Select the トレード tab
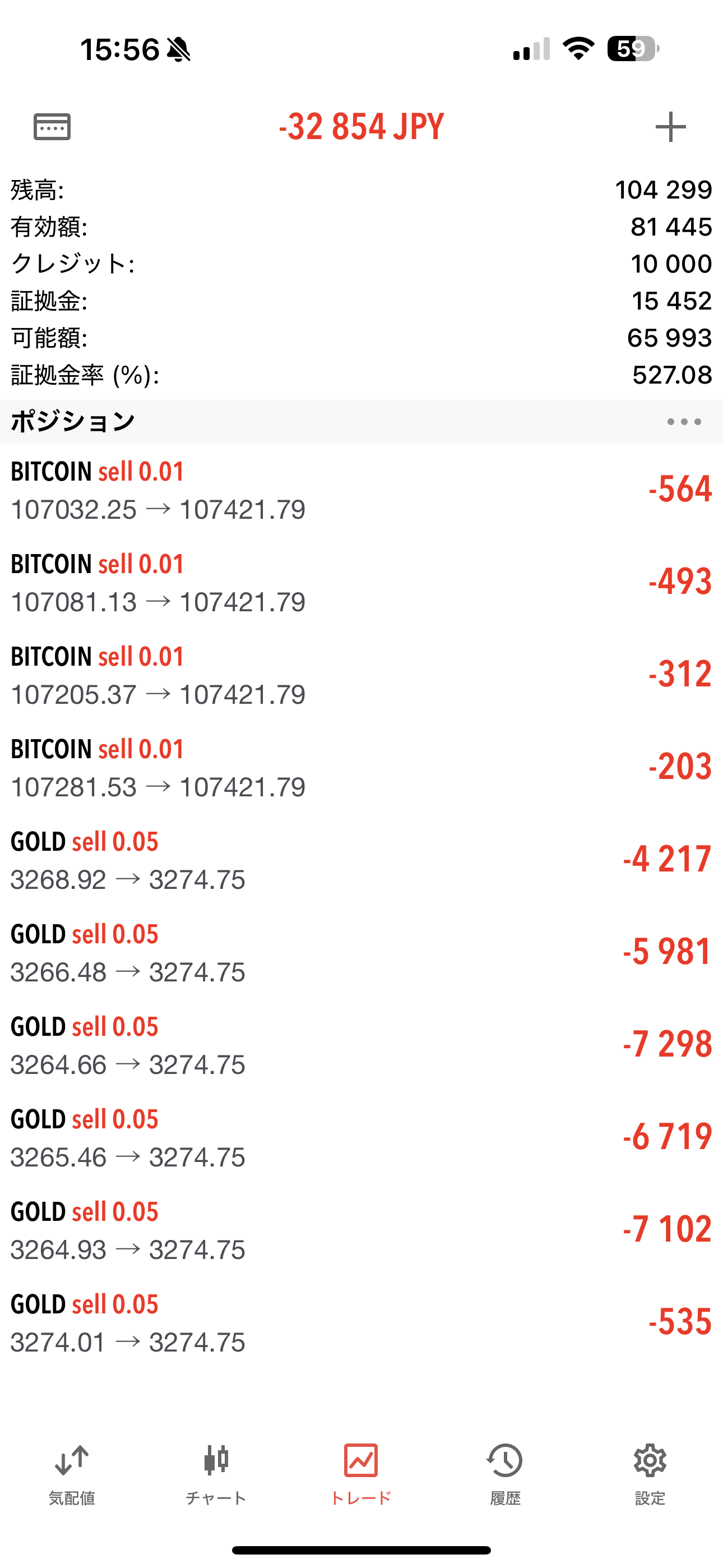The width and height of the screenshot is (723, 1568). pos(361,1474)
